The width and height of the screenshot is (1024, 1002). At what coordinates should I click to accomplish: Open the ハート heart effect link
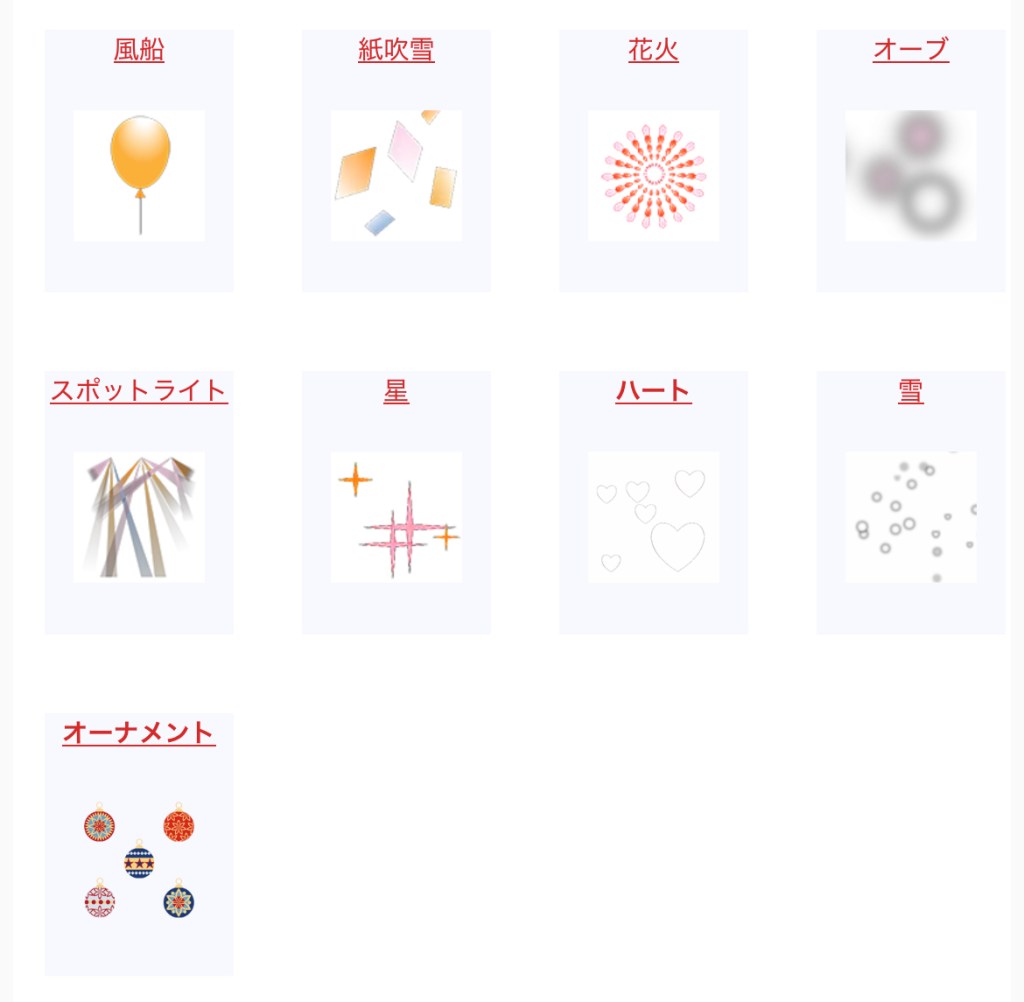coord(653,391)
